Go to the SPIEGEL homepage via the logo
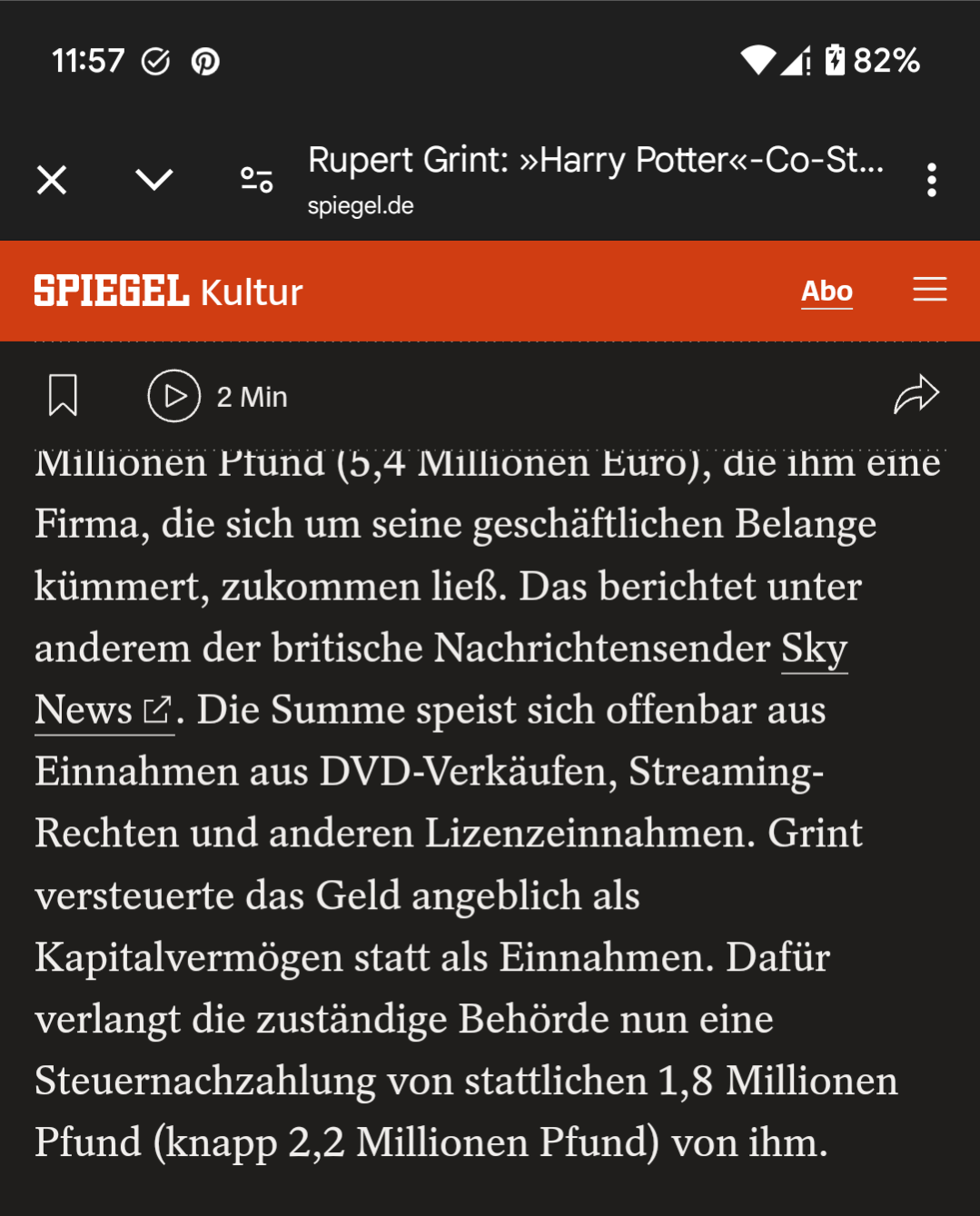 coord(111,292)
